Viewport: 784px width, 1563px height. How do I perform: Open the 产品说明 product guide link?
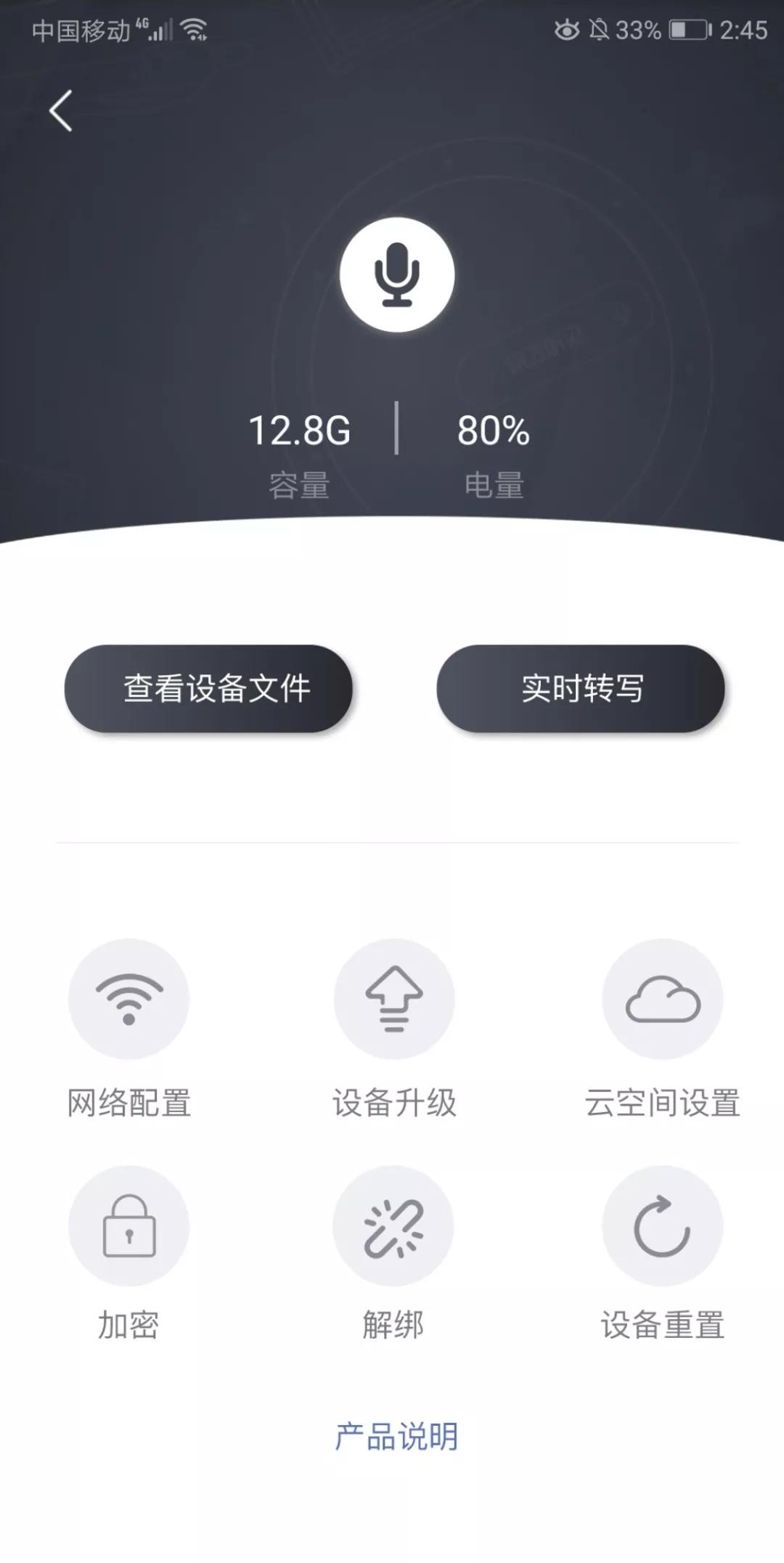click(x=396, y=1437)
